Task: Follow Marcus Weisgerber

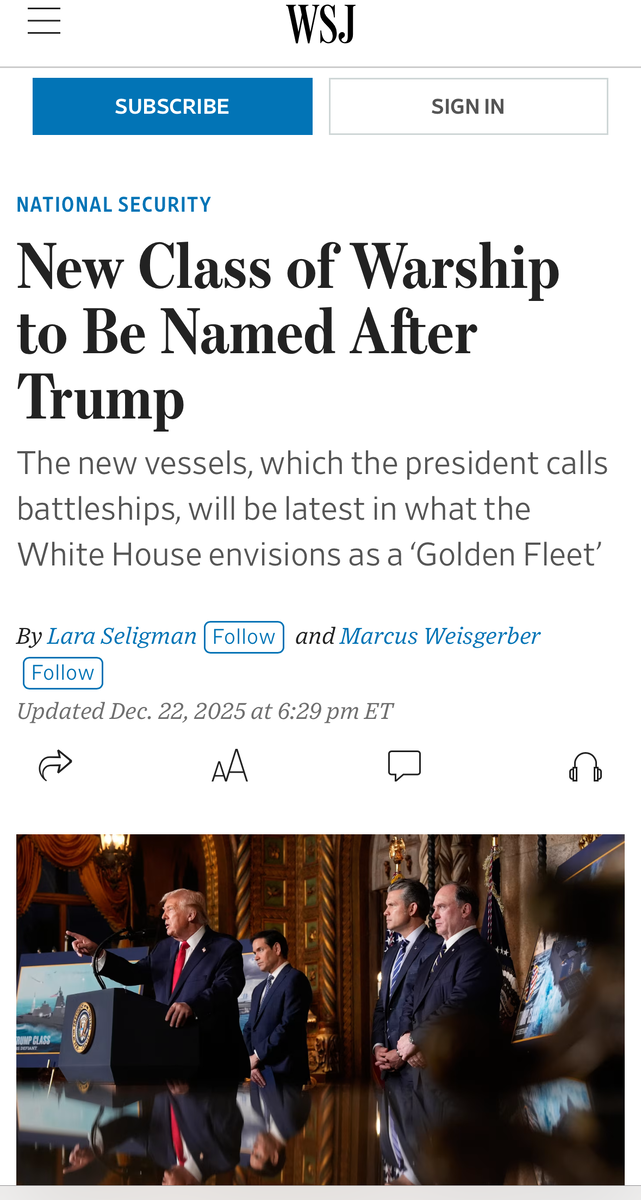Action: click(x=63, y=673)
